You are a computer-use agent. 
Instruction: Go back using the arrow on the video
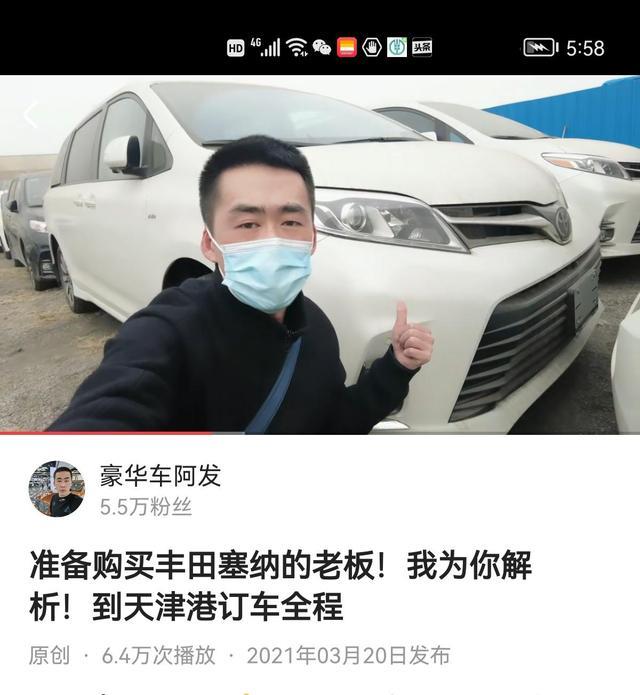point(30,115)
